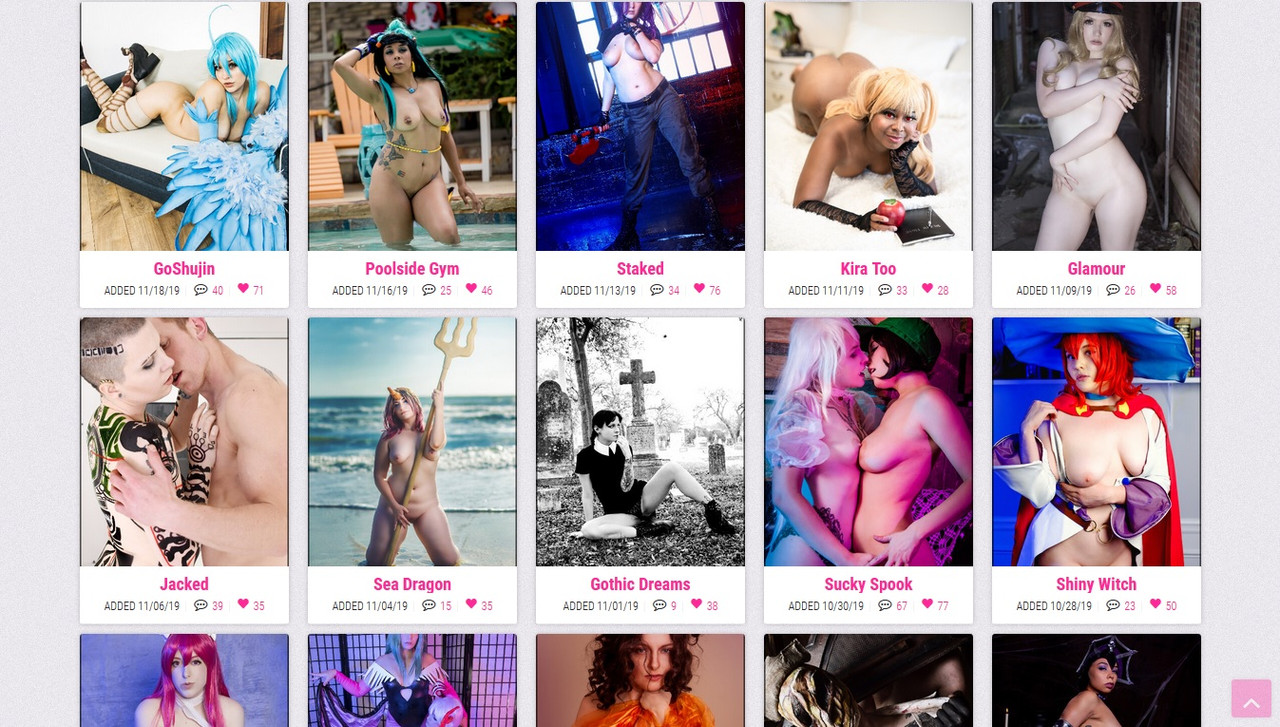
Task: Open comments icon under Kira Too
Action: (x=885, y=290)
